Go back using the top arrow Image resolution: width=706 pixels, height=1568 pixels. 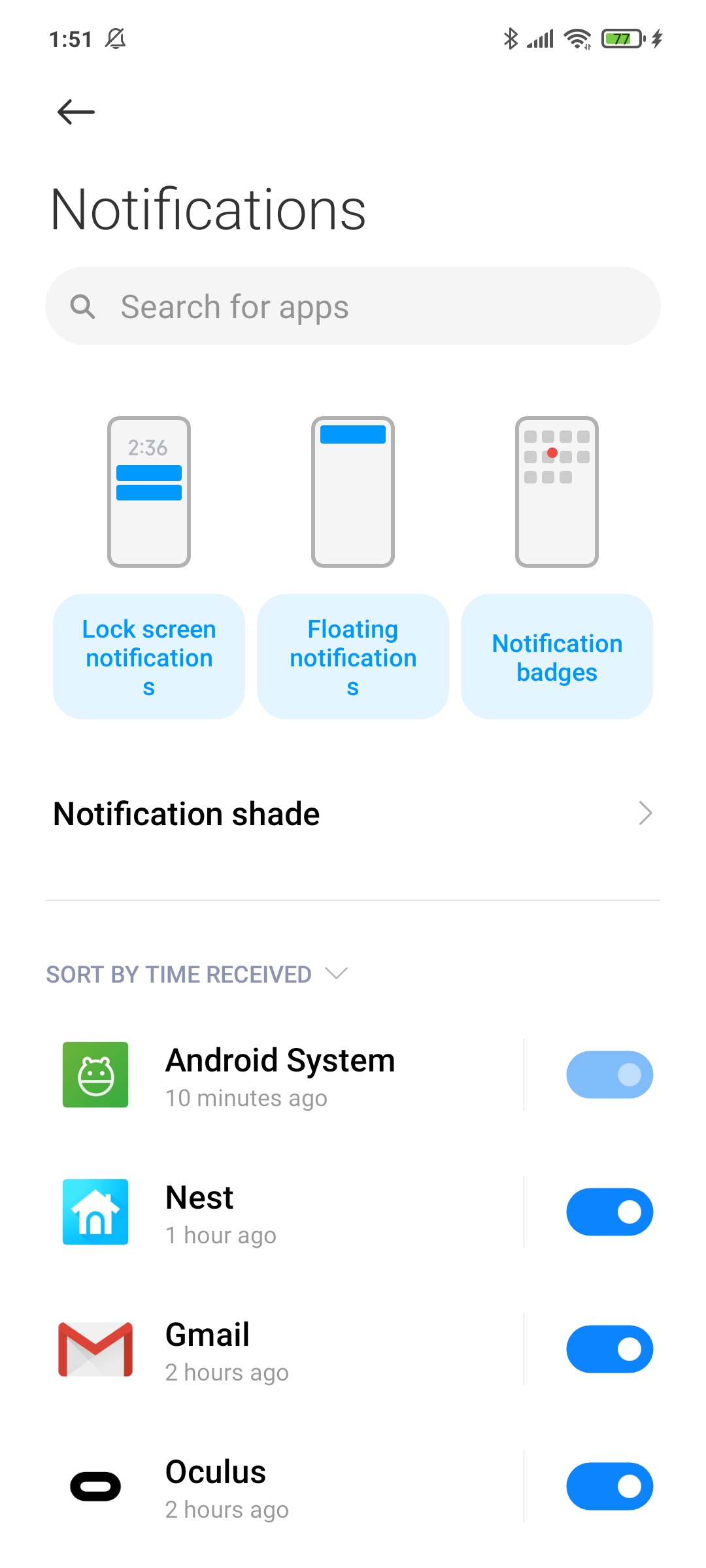point(76,112)
